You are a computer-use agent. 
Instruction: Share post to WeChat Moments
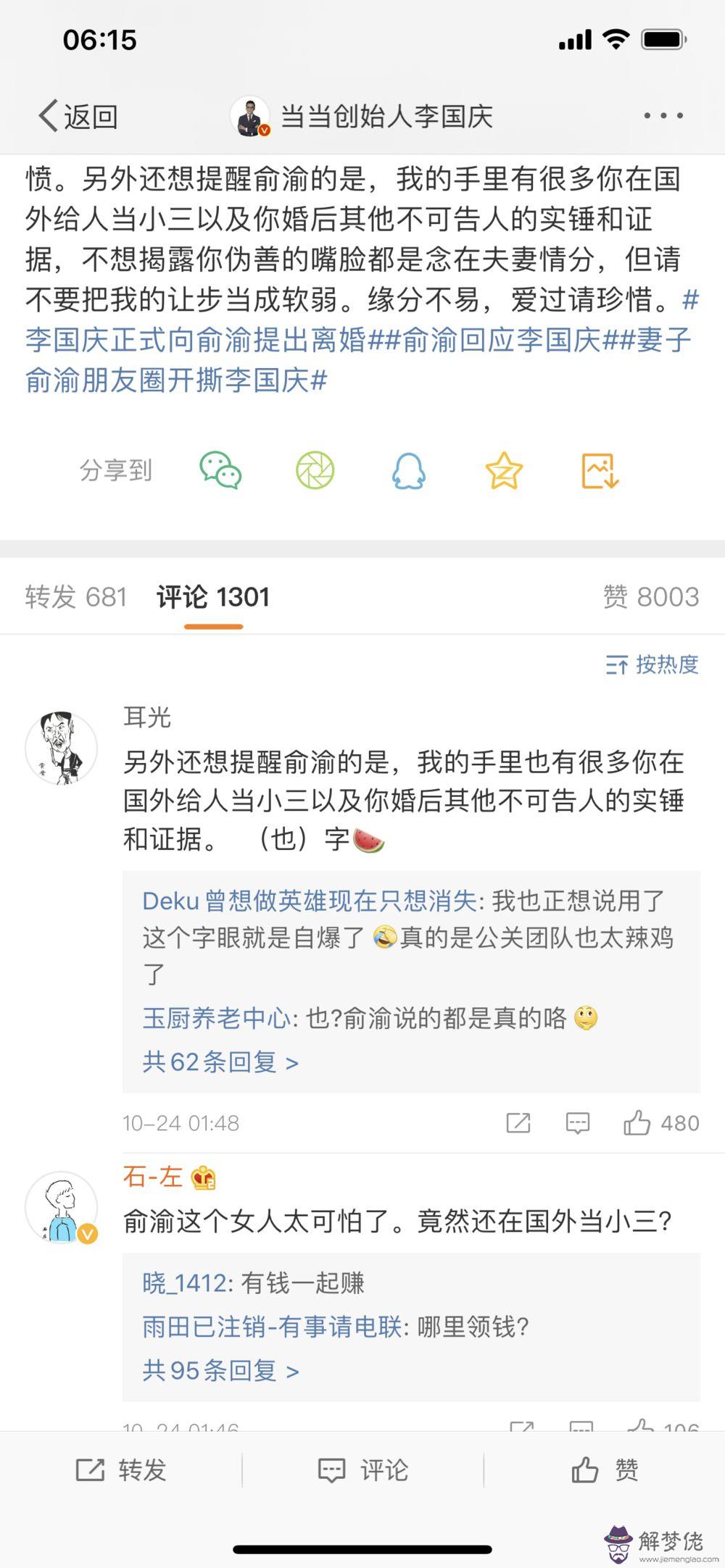pos(315,471)
